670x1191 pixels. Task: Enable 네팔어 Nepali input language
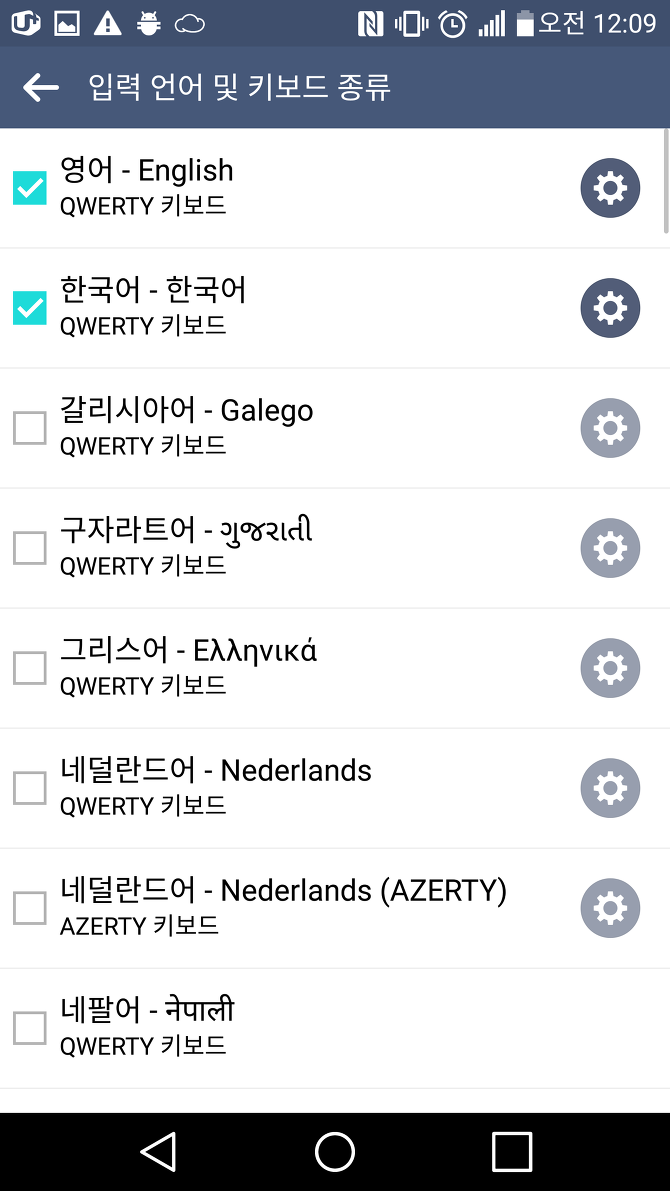(x=30, y=1028)
